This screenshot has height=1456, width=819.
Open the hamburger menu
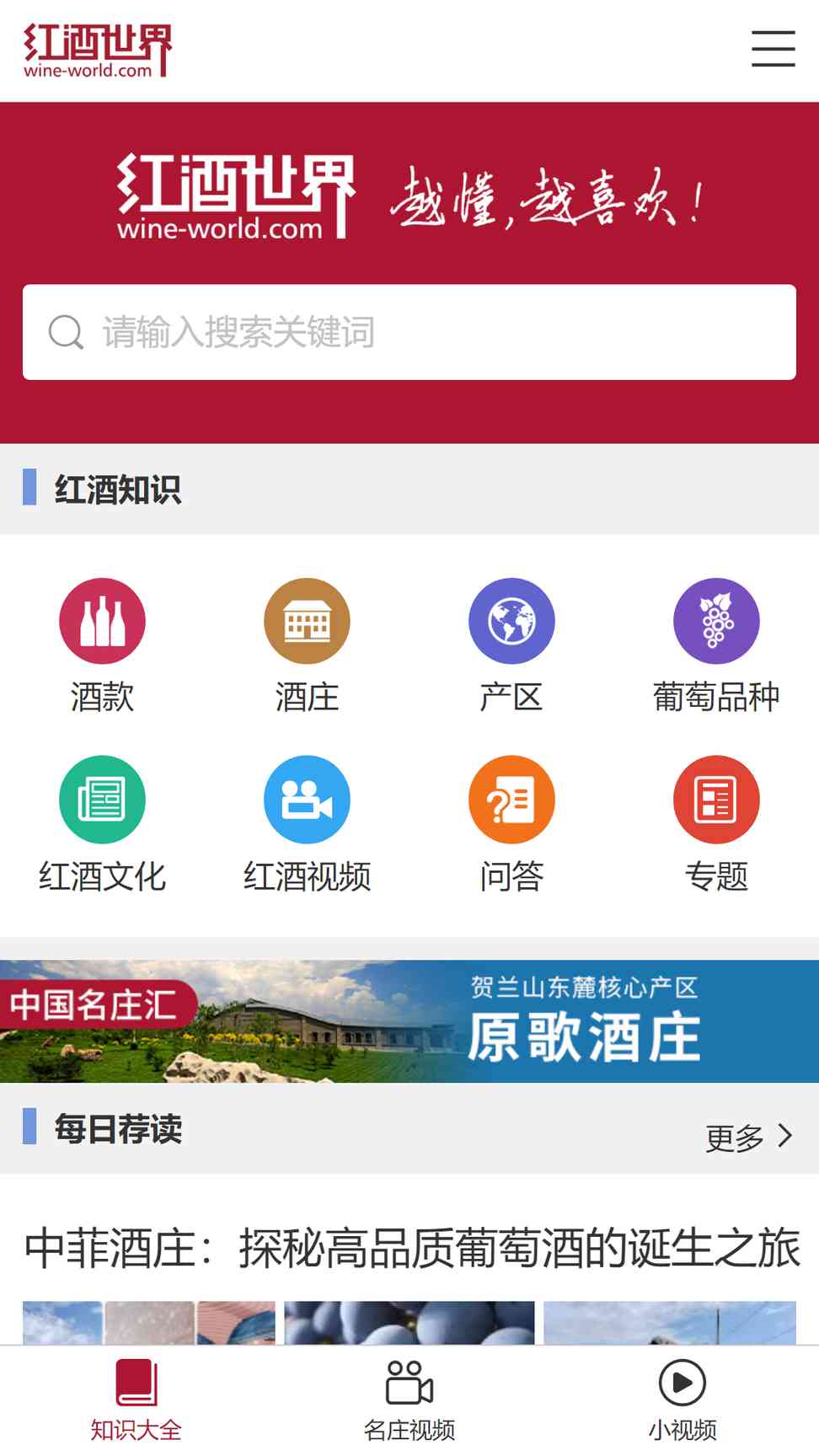point(773,49)
